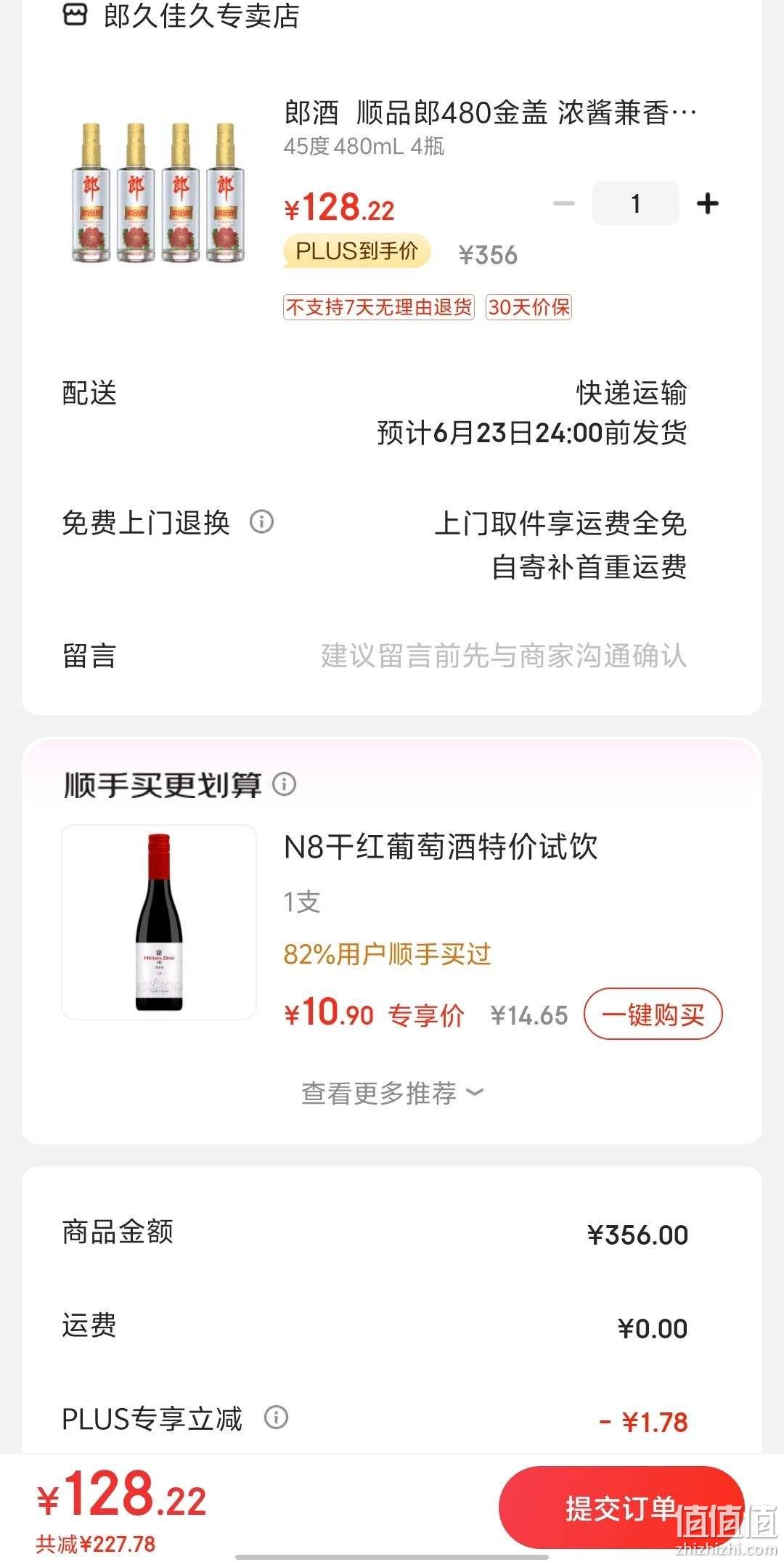Open the 郎酒 顺品郎480金盖 product
The height and width of the screenshot is (1562, 784).
click(x=490, y=113)
